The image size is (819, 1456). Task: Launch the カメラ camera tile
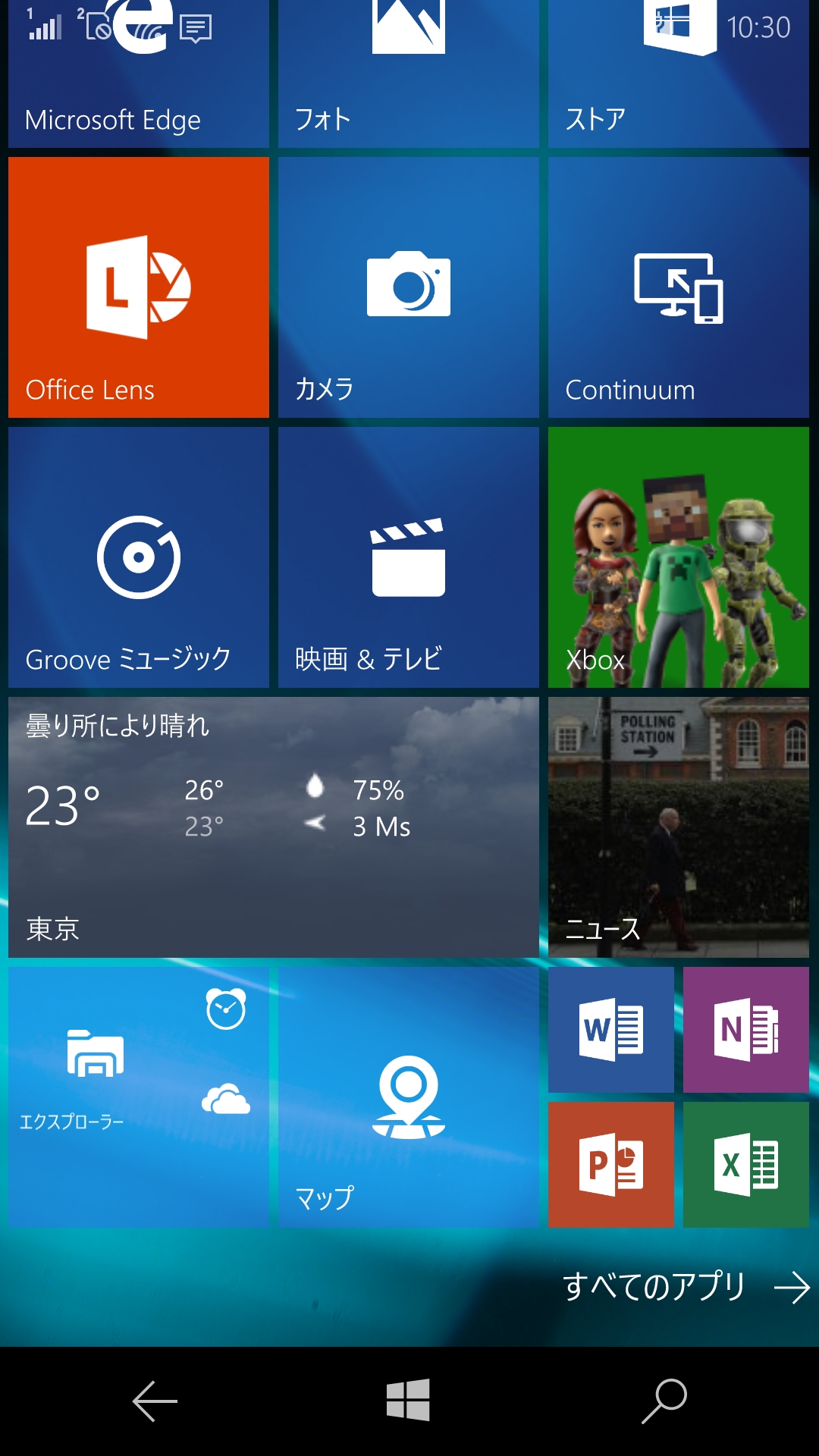(x=408, y=287)
